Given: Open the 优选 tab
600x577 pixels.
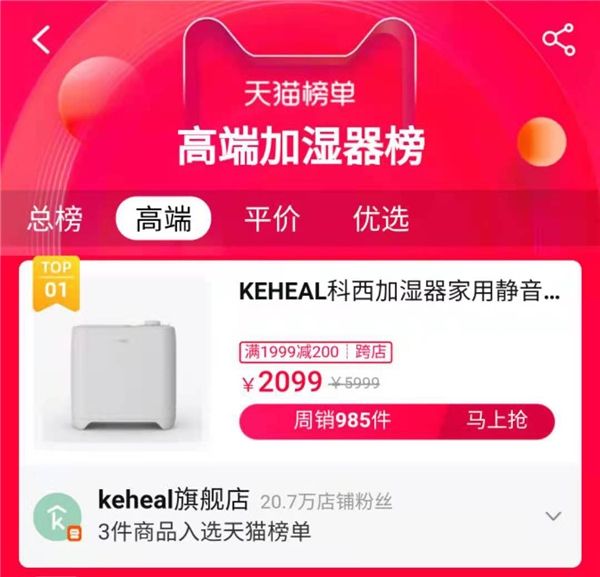Looking at the screenshot, I should (381, 219).
